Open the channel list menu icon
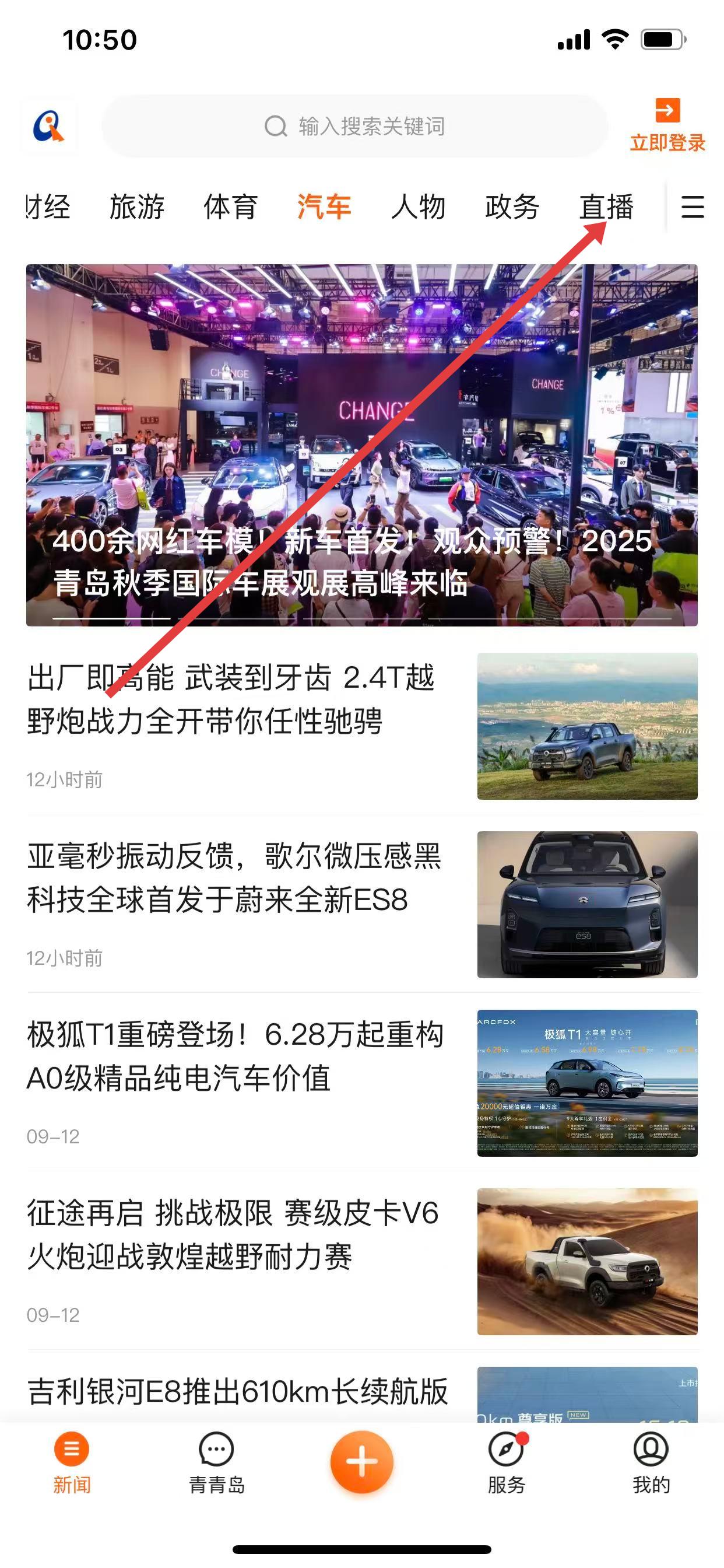The height and width of the screenshot is (1568, 724). (x=693, y=207)
